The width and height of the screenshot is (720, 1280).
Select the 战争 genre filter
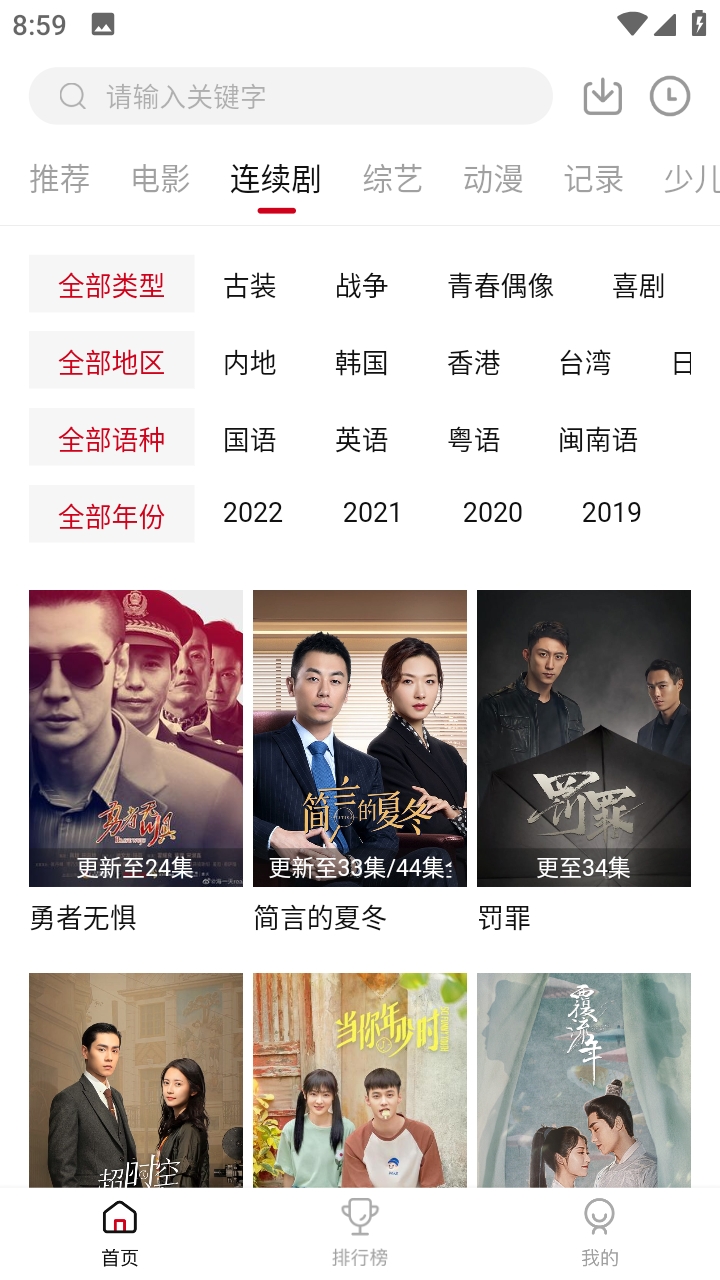pyautogui.click(x=362, y=286)
